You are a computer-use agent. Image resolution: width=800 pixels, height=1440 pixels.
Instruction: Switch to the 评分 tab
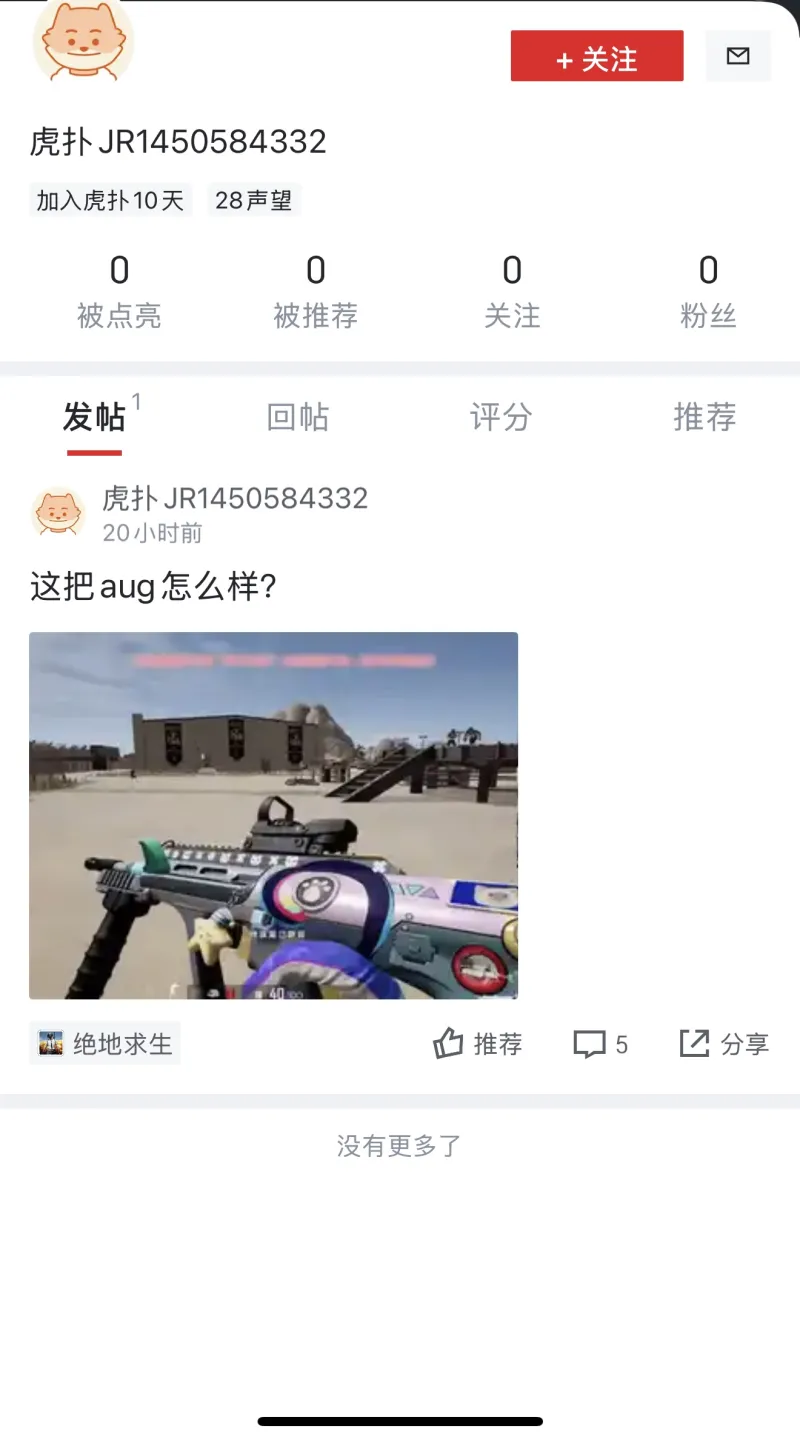[501, 417]
